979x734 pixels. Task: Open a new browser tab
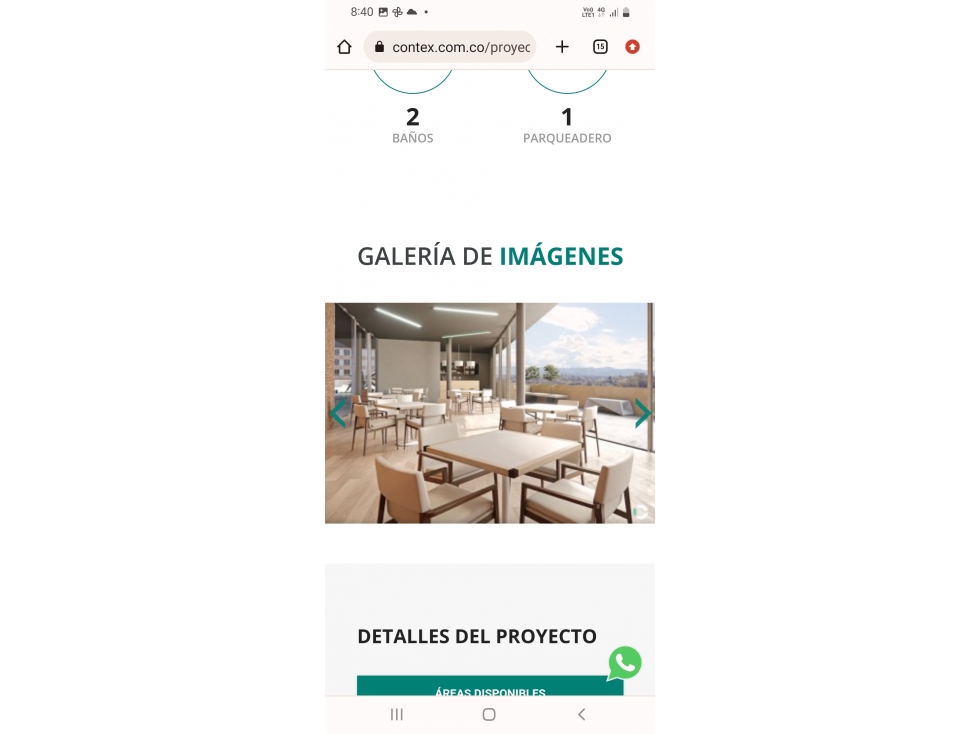coord(562,47)
